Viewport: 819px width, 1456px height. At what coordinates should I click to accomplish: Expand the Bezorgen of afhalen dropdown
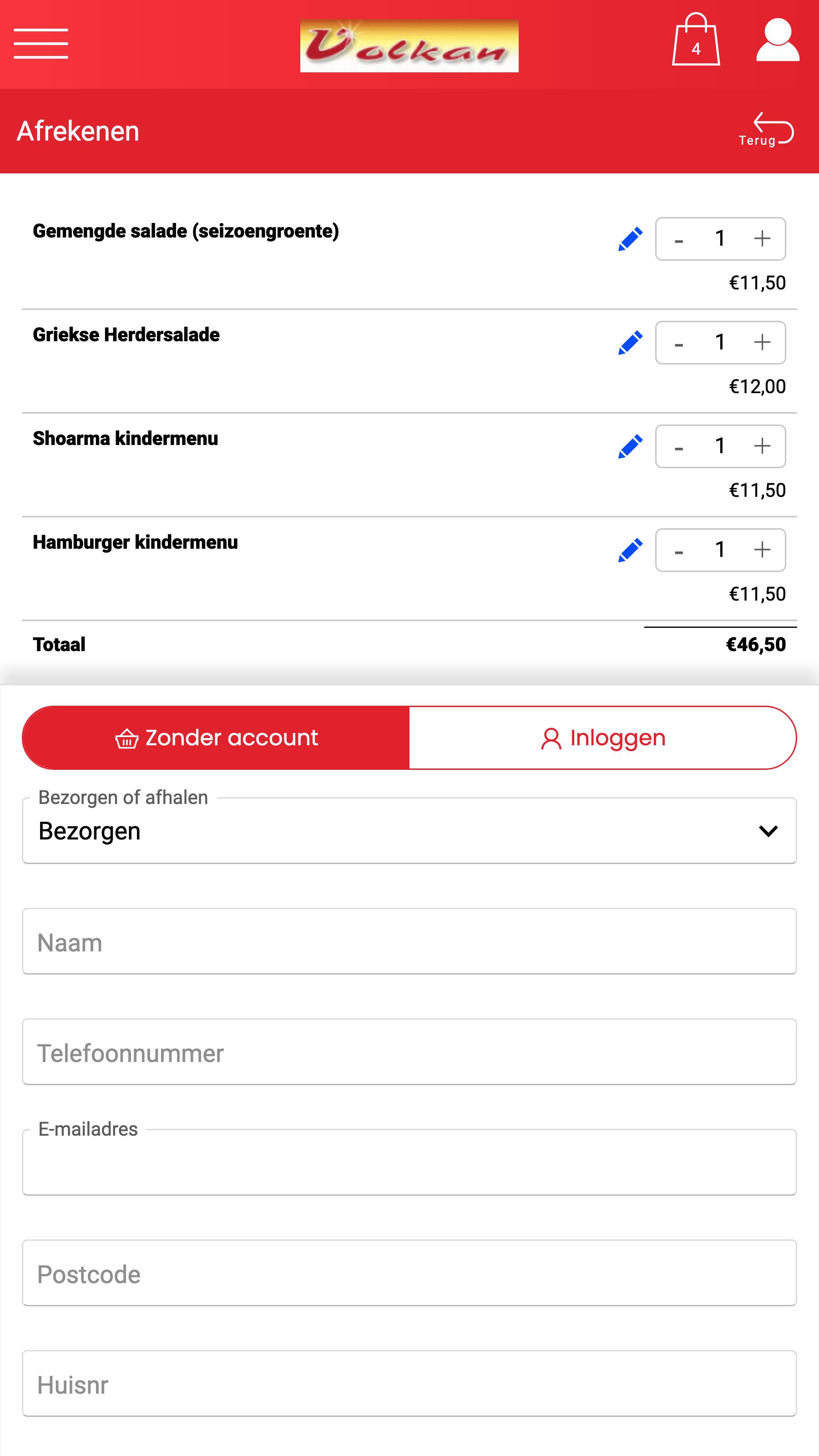[409, 831]
